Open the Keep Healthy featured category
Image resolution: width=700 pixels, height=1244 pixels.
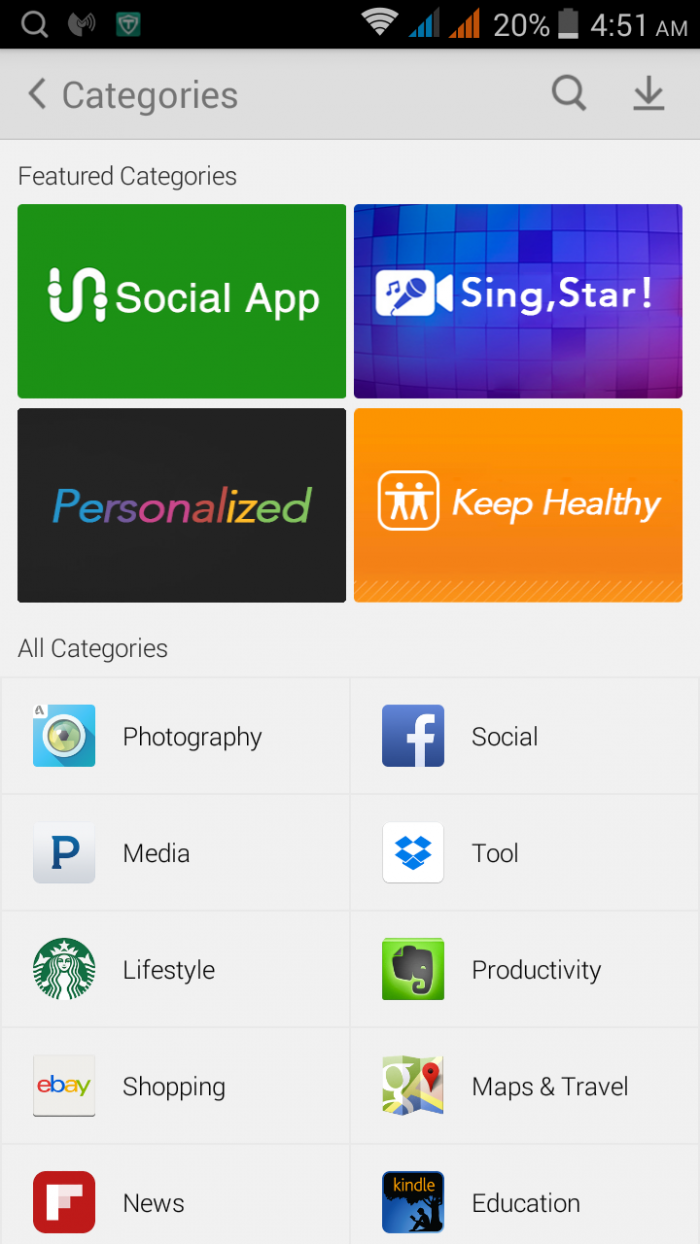[x=518, y=505]
